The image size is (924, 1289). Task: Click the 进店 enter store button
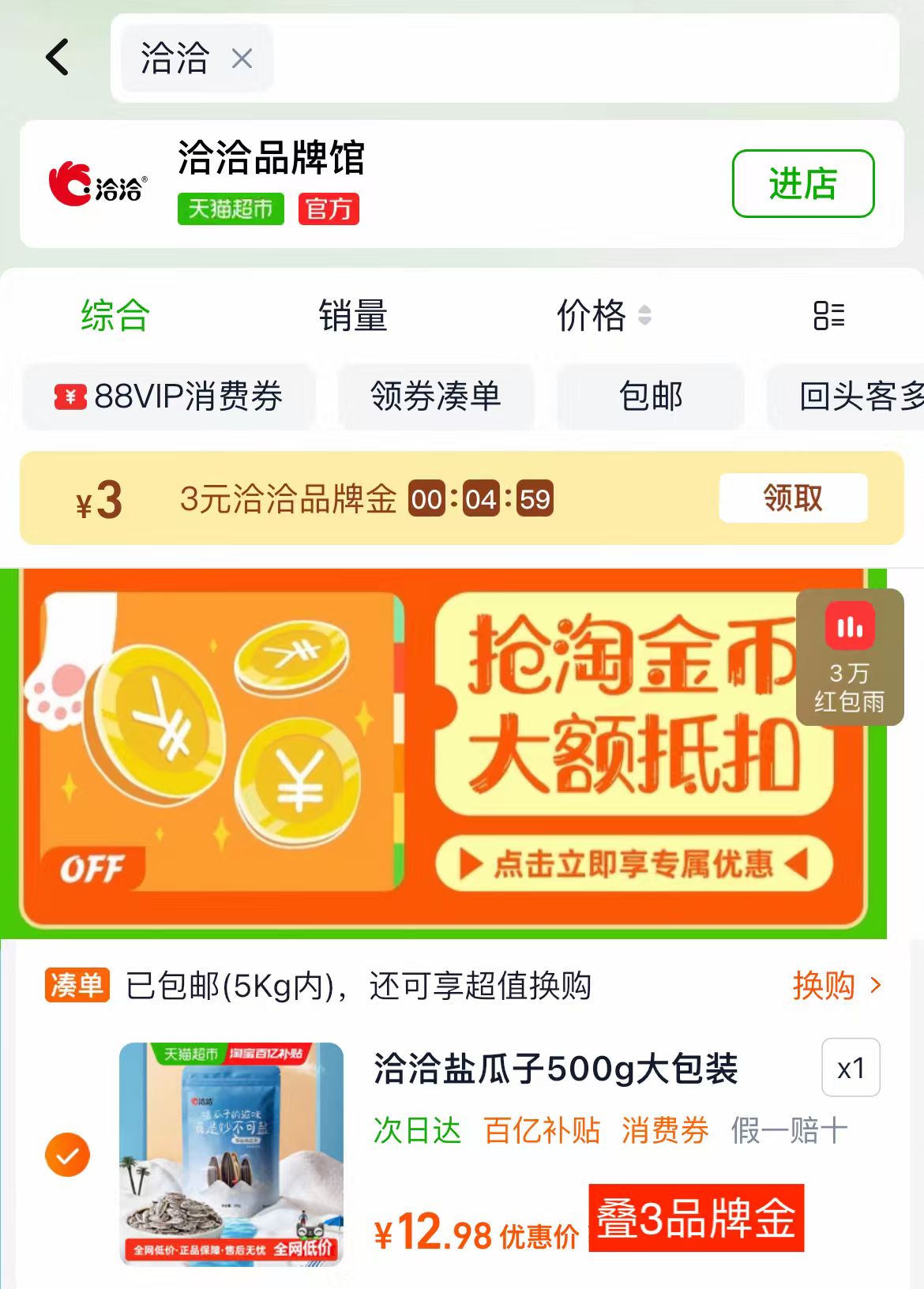[803, 184]
